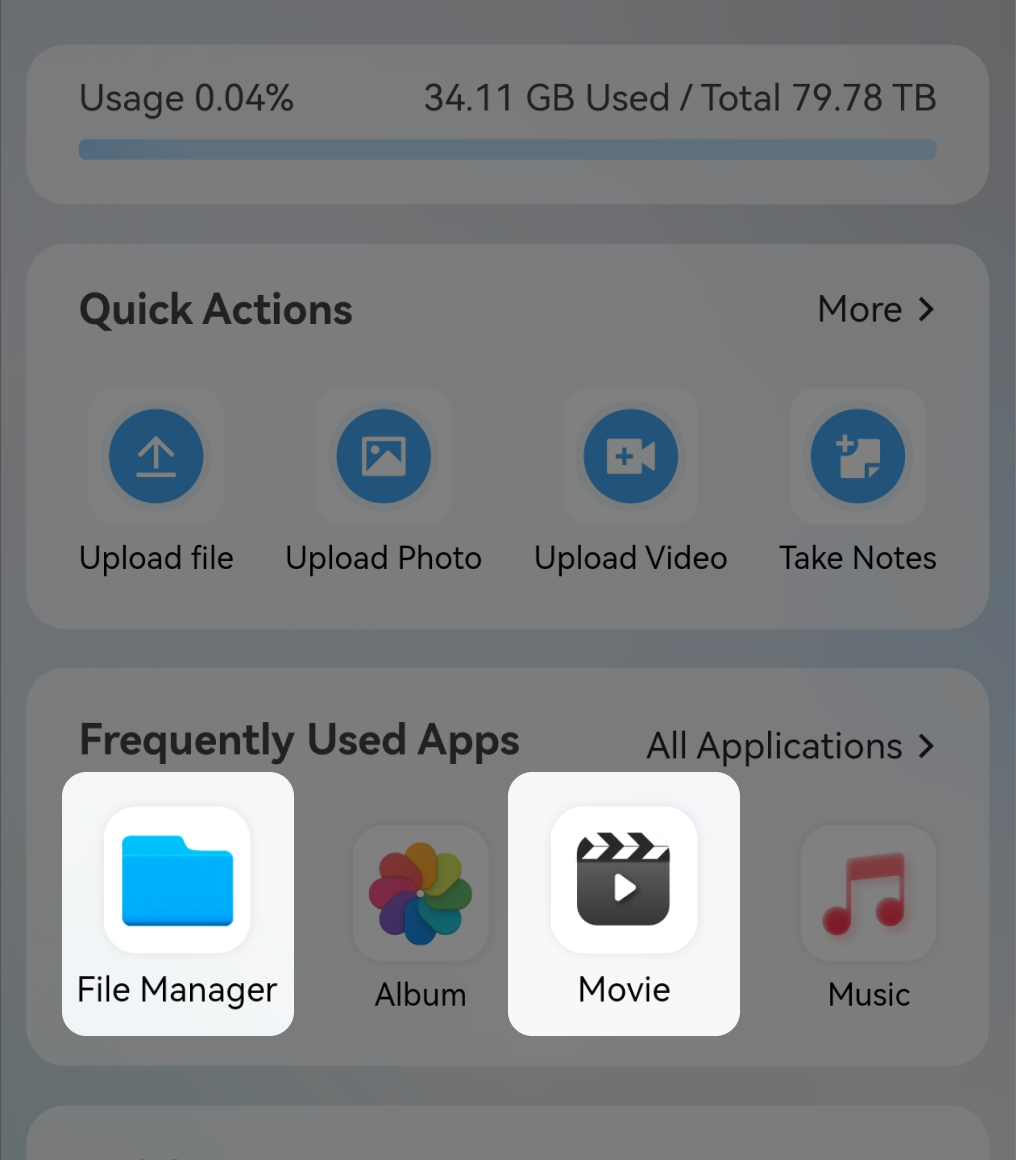Viewport: 1016px width, 1160px height.
Task: View More quick actions
Action: (x=875, y=310)
